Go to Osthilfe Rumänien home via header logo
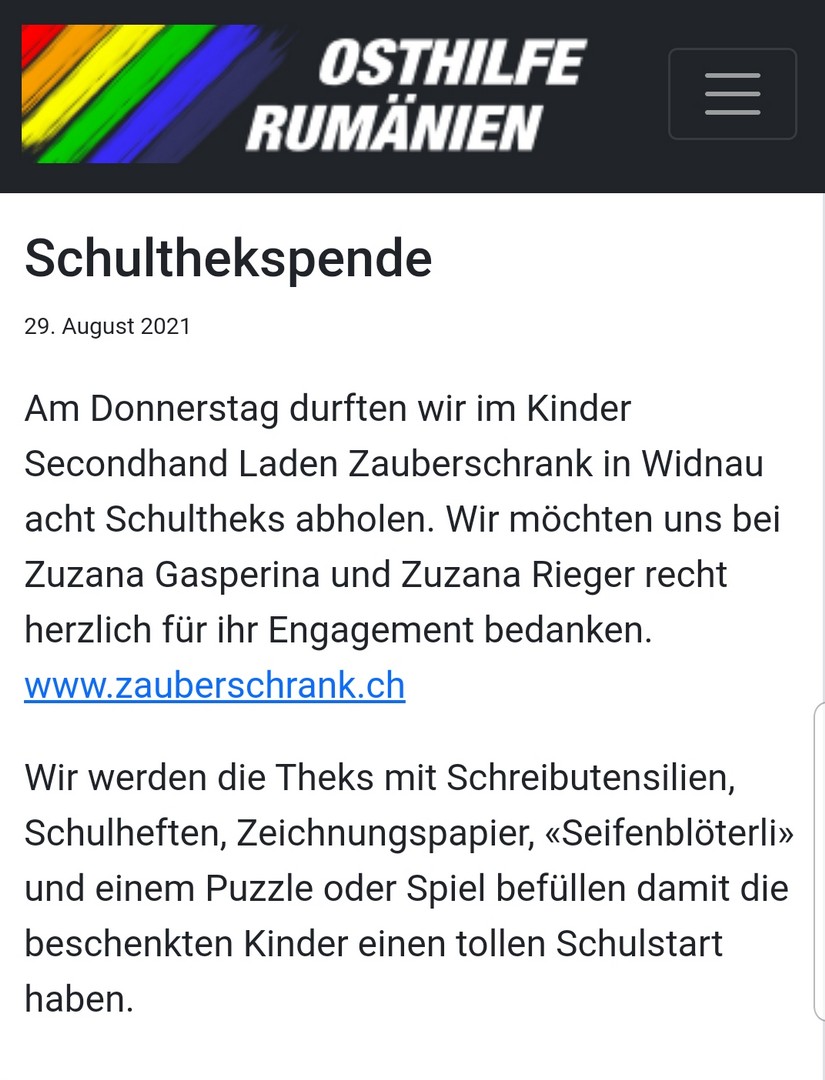The height and width of the screenshot is (1080, 825). tap(304, 94)
